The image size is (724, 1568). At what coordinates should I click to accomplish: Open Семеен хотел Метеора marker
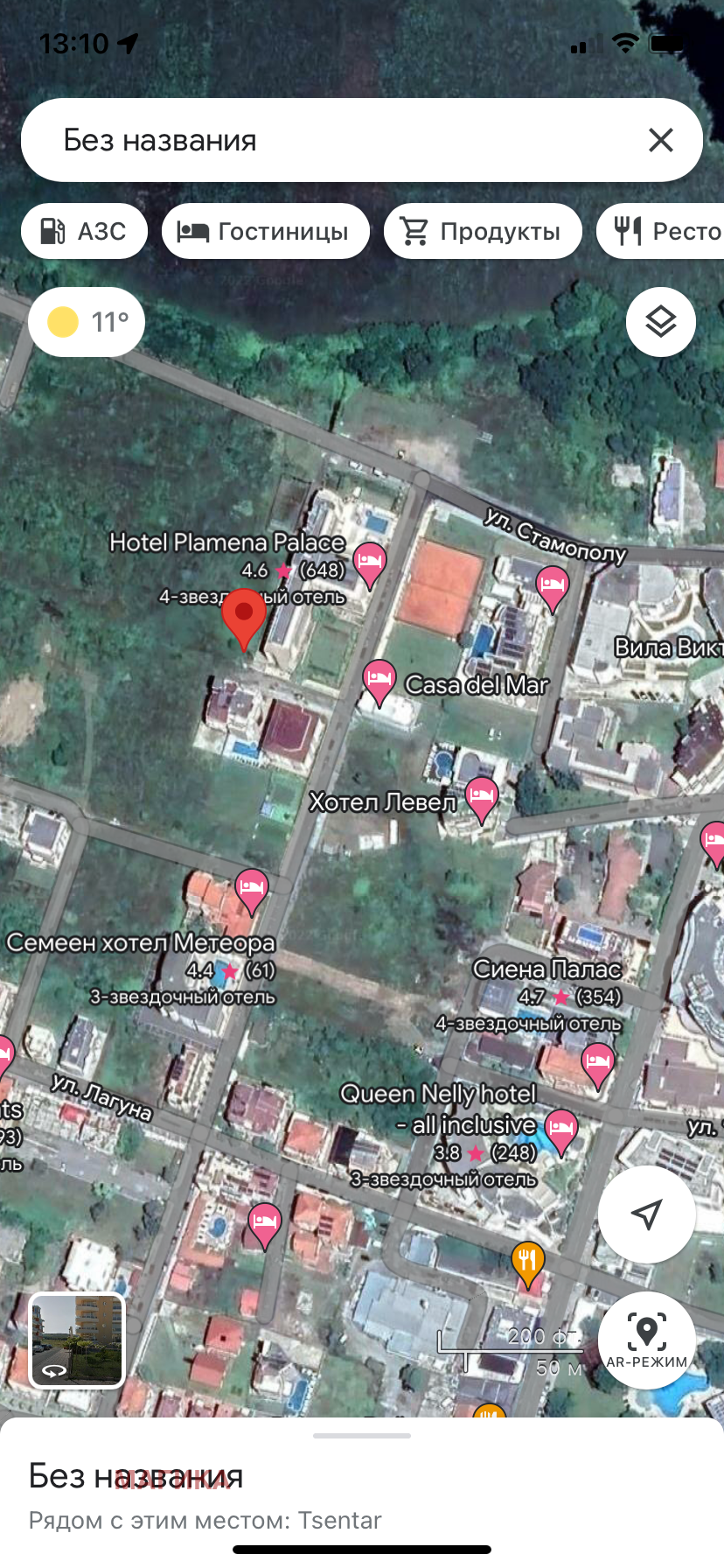coord(251,888)
